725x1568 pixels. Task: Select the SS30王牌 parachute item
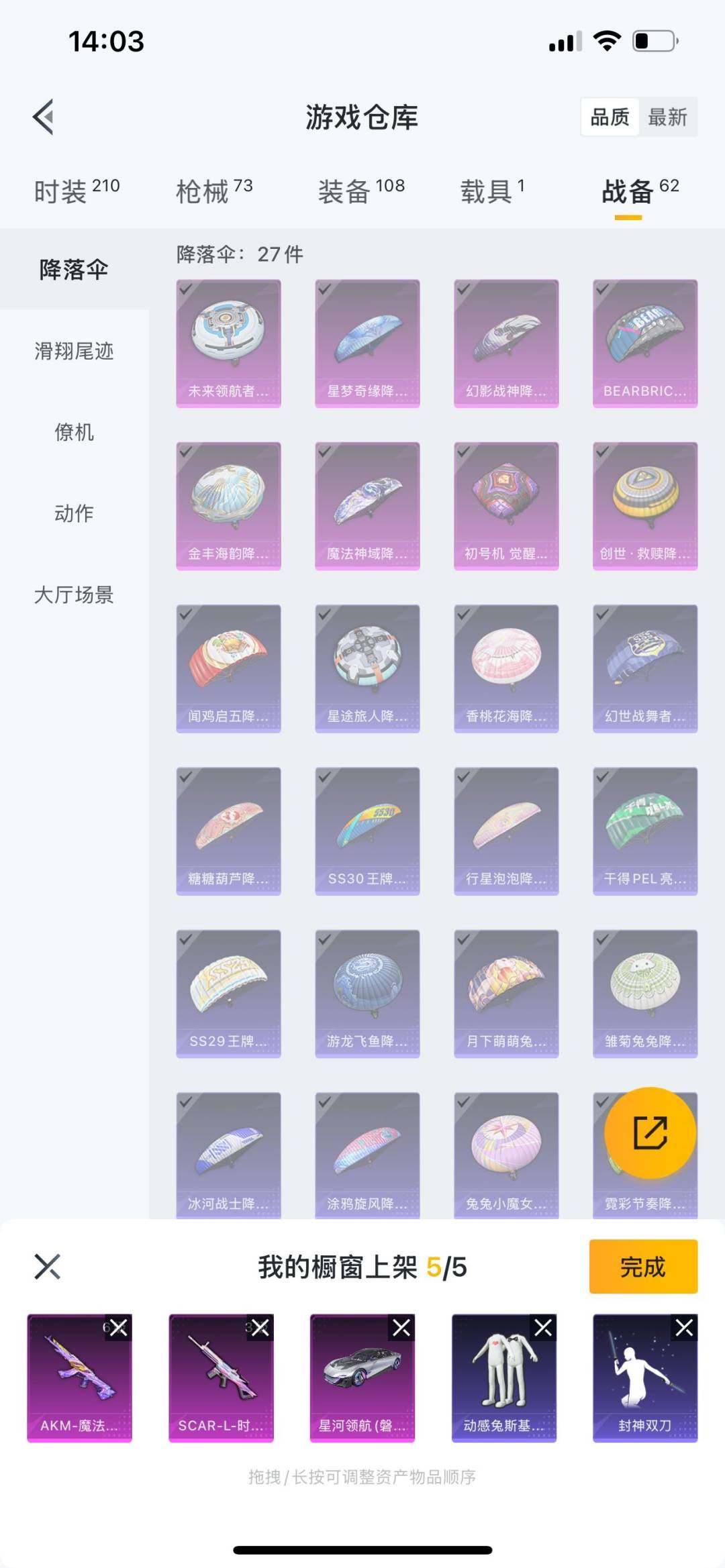(x=367, y=831)
